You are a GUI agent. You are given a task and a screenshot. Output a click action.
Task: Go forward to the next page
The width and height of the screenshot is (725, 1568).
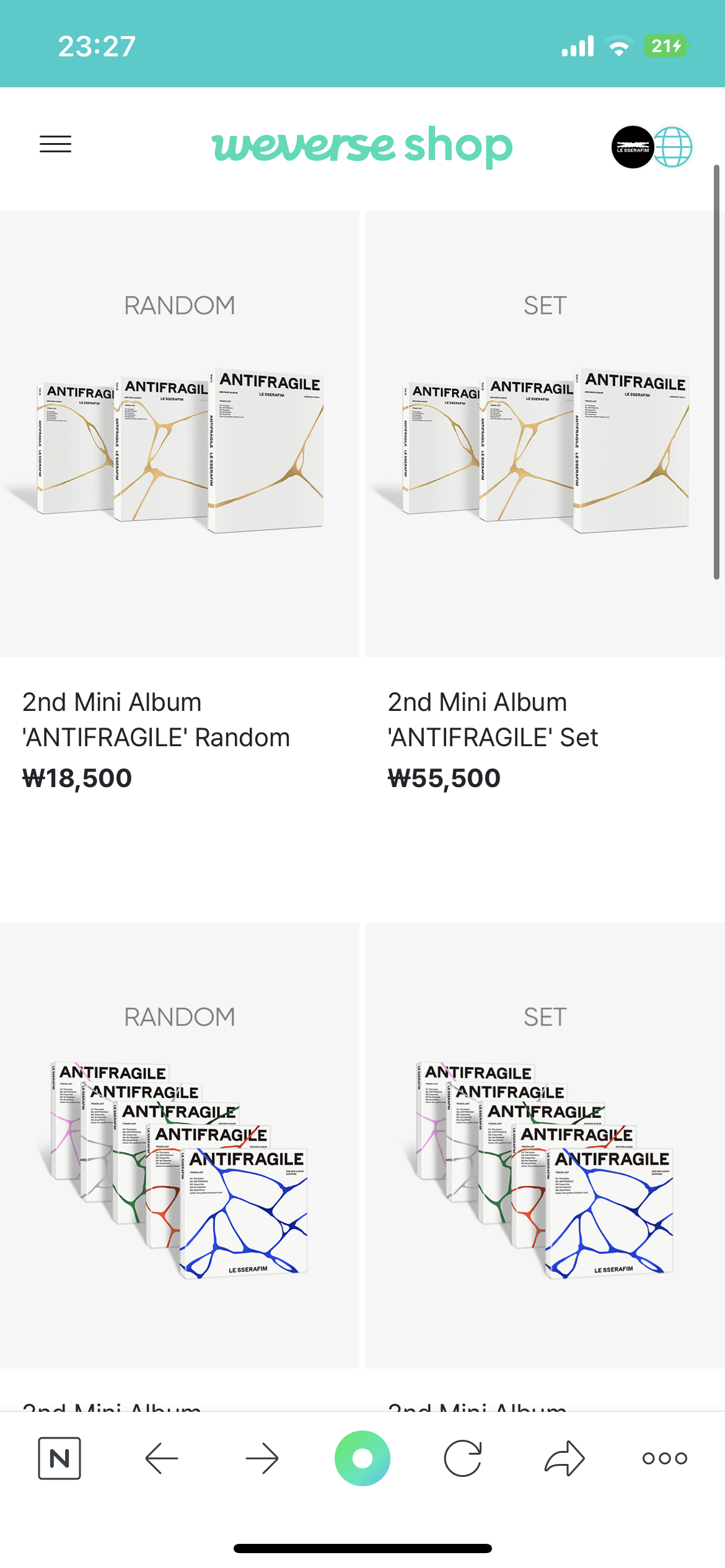click(261, 1458)
